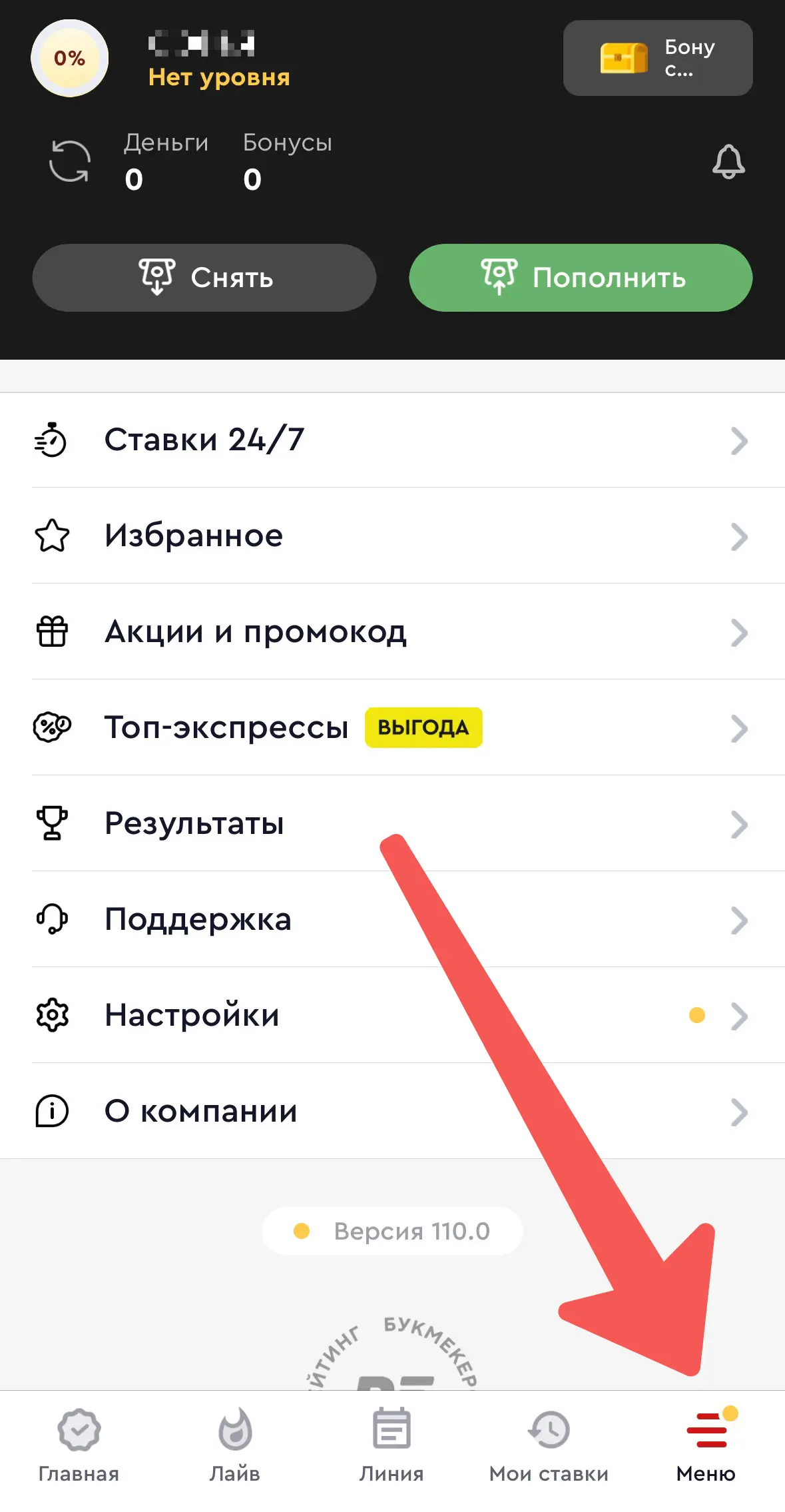Image resolution: width=785 pixels, height=1512 pixels.
Task: Tap the balance refresh icon
Action: [x=69, y=162]
